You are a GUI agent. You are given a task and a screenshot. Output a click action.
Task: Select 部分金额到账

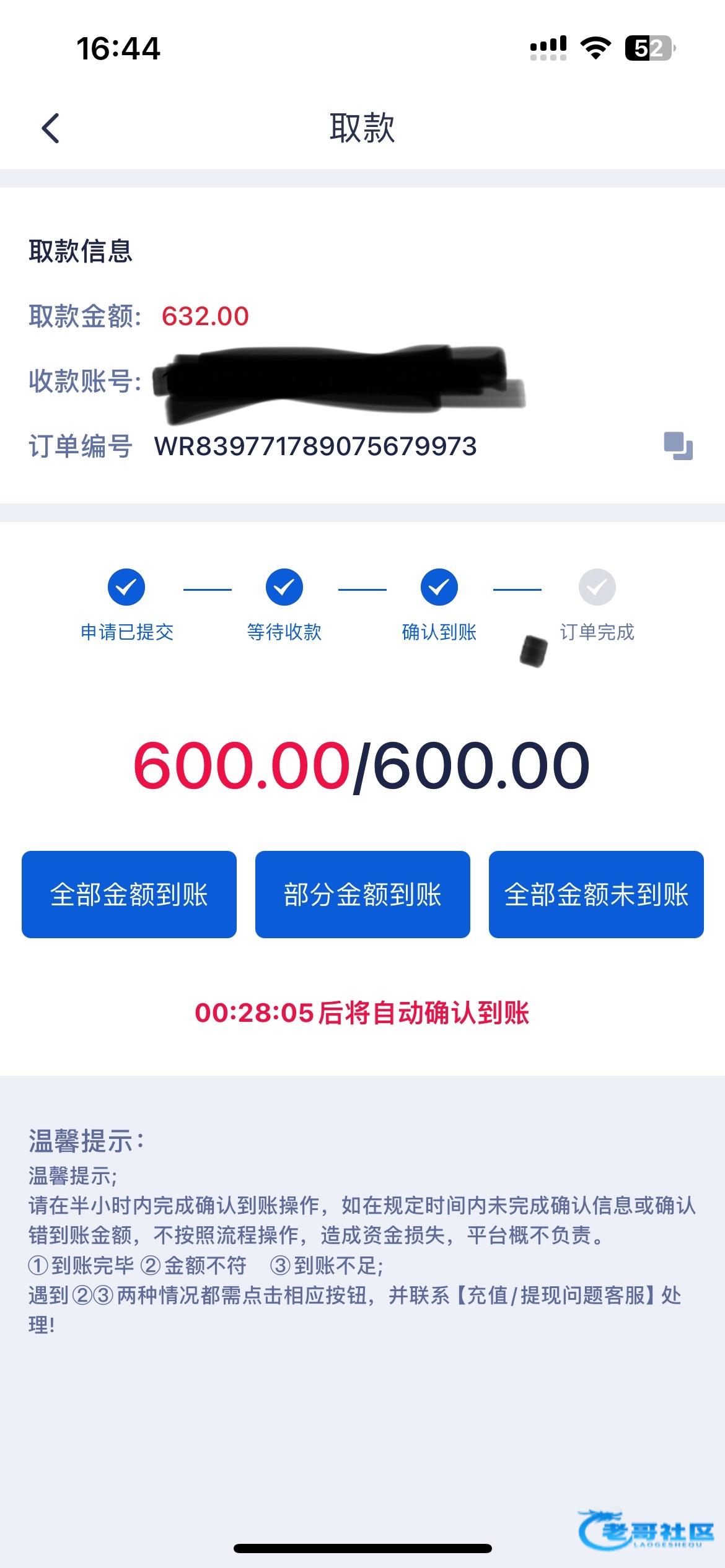click(x=362, y=894)
